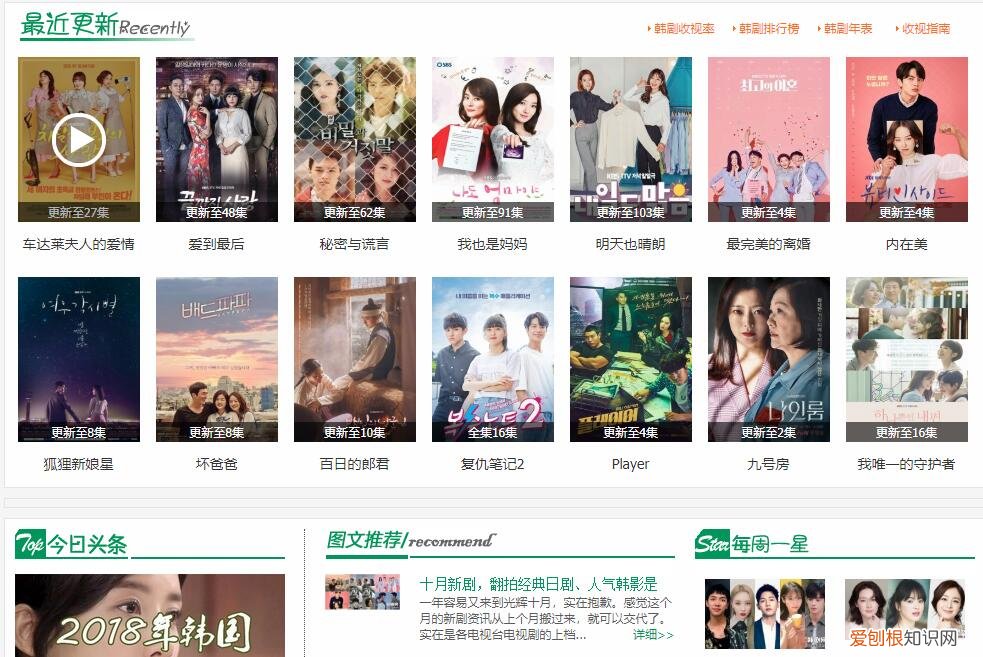The height and width of the screenshot is (657, 983).
Task: Open the Player drama poster
Action: (x=631, y=359)
